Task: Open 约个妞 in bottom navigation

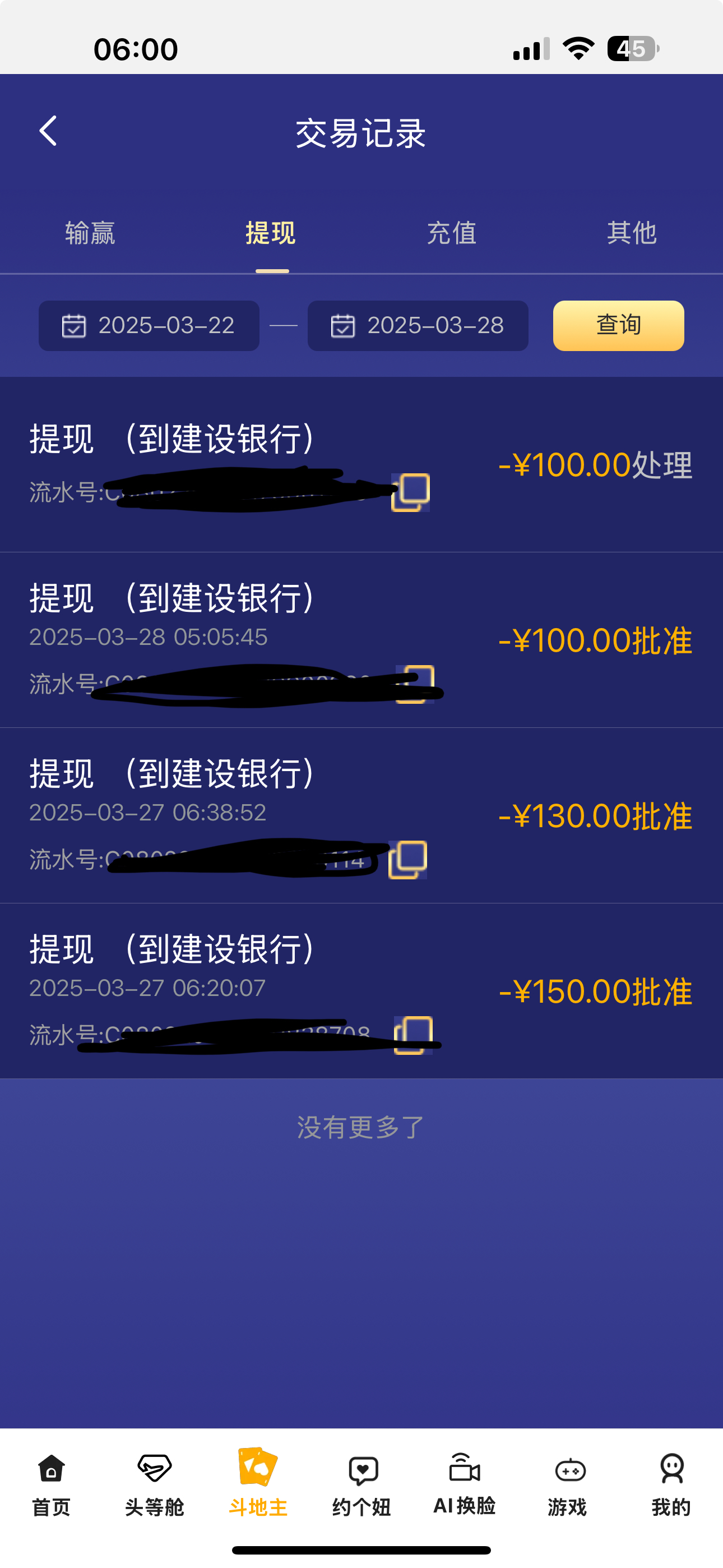Action: click(x=361, y=1484)
